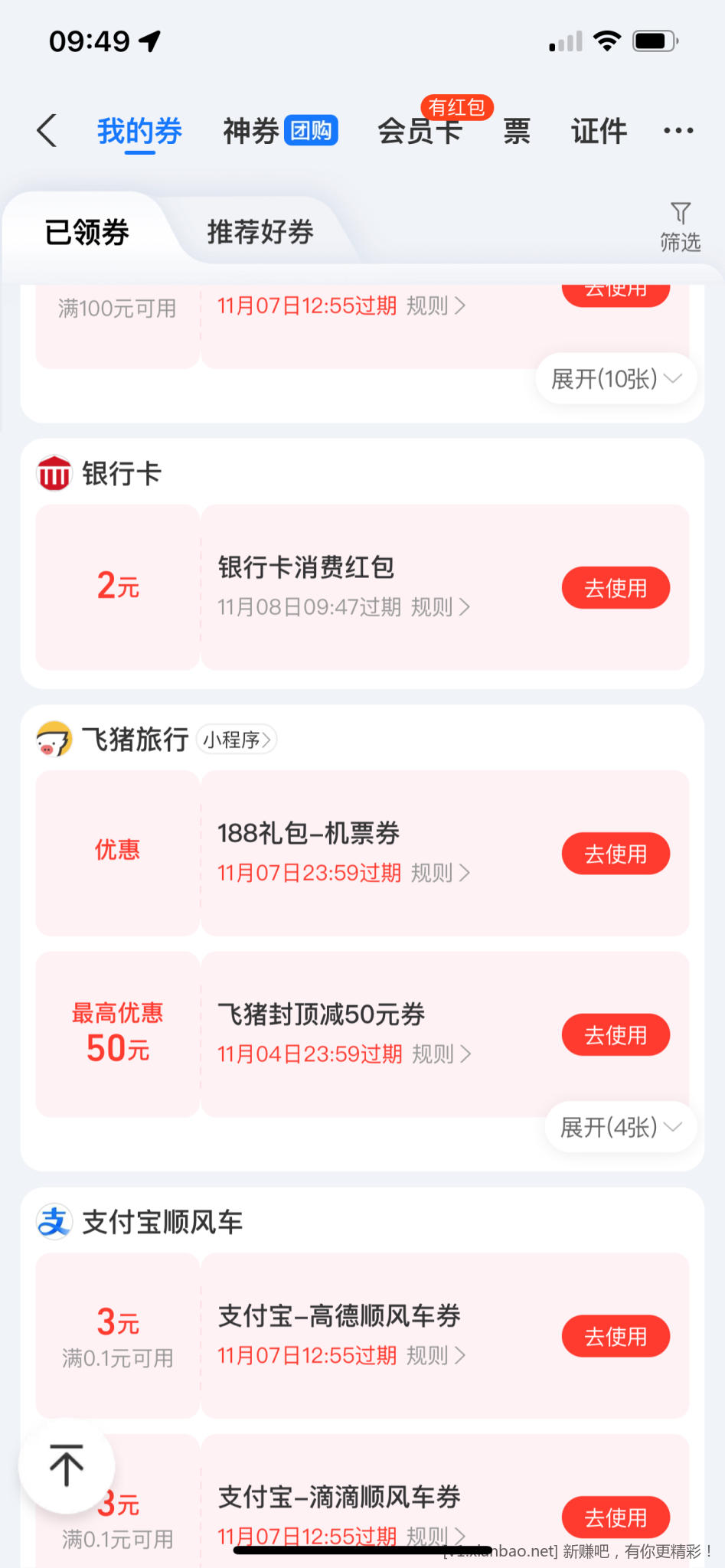Open the 神券 团购 tab
Image resolution: width=725 pixels, height=1568 pixels.
[279, 130]
